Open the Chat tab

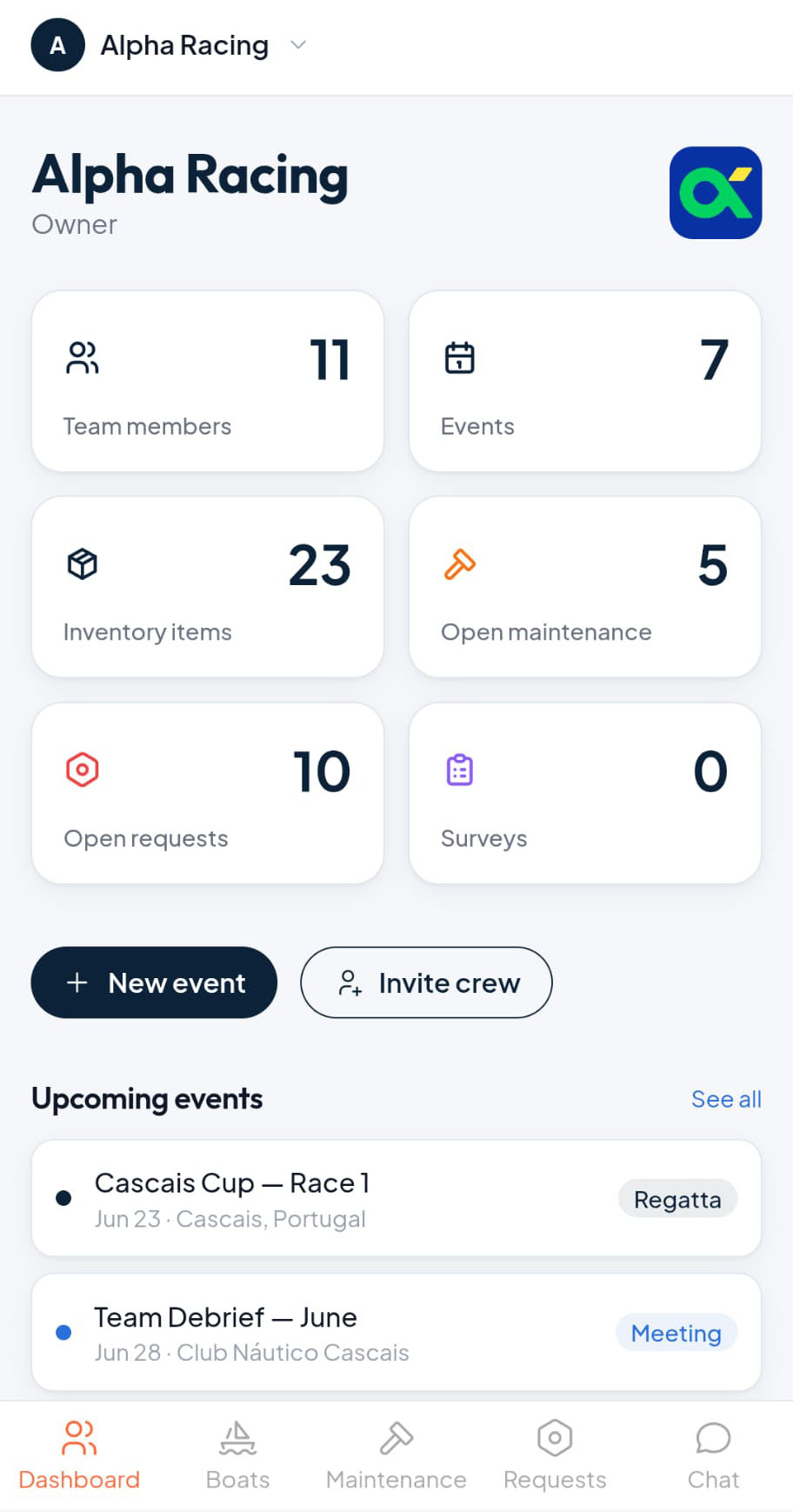click(713, 1455)
